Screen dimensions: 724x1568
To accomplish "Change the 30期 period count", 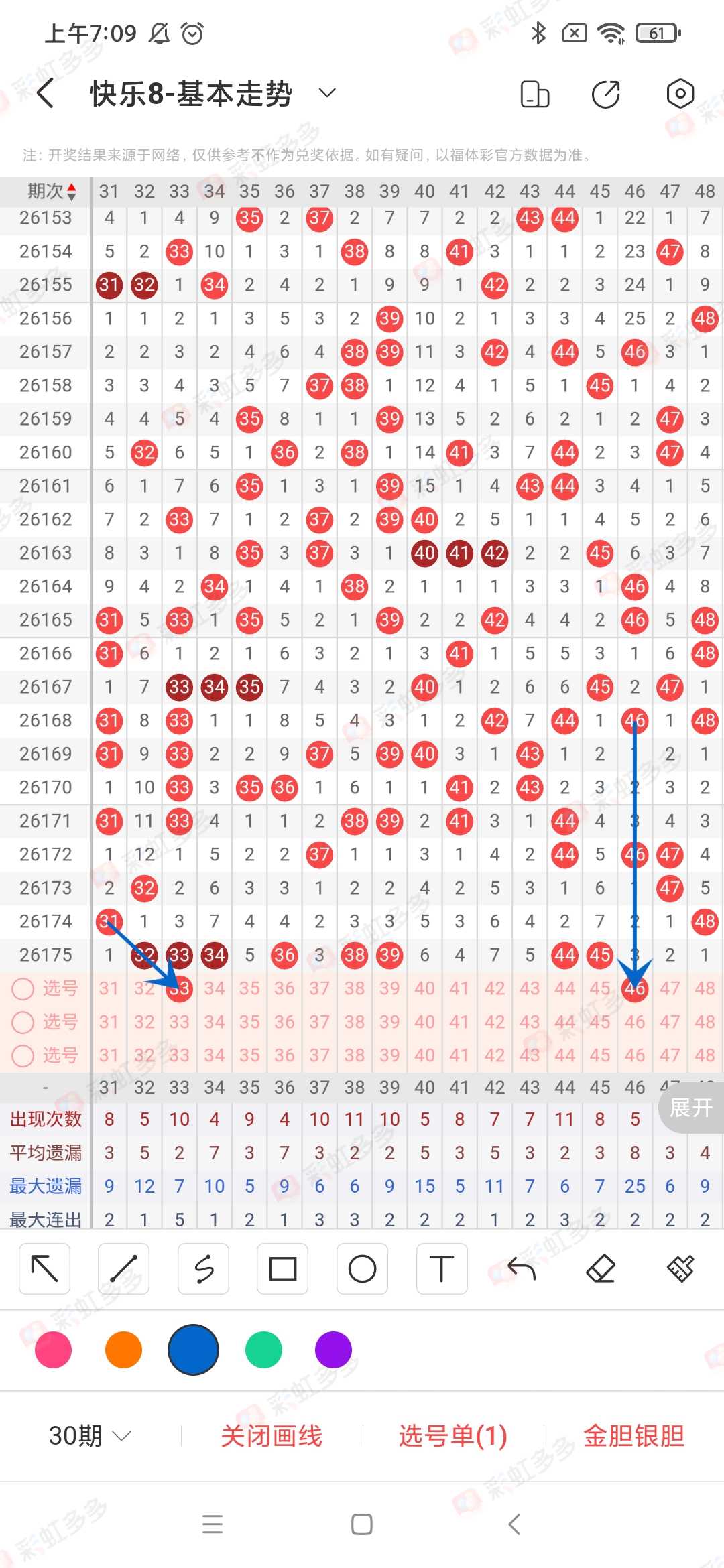I will click(x=90, y=1436).
